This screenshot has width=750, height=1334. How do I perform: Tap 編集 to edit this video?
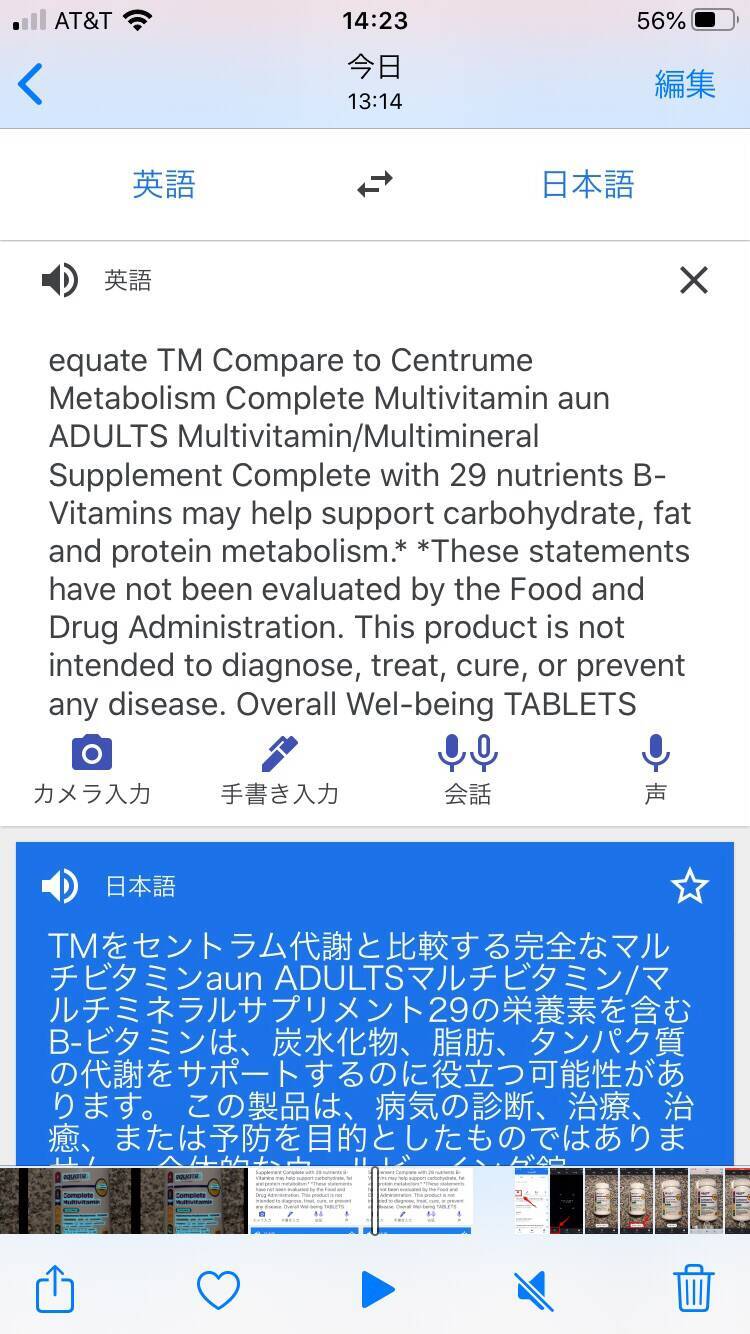click(685, 84)
